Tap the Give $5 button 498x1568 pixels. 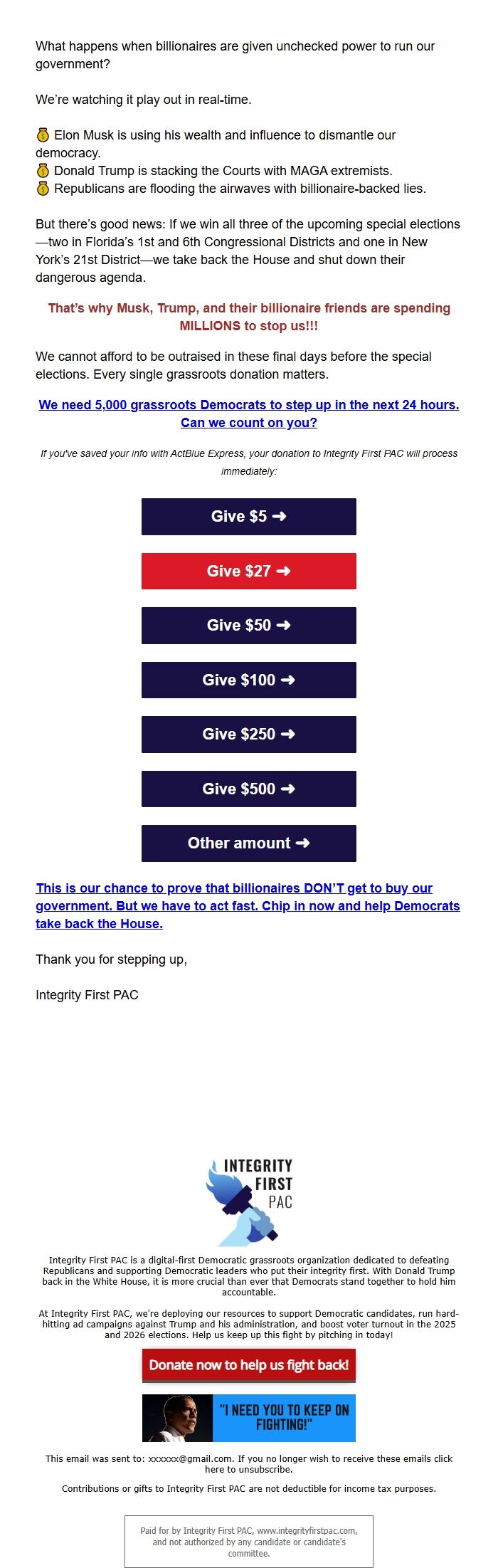(249, 517)
